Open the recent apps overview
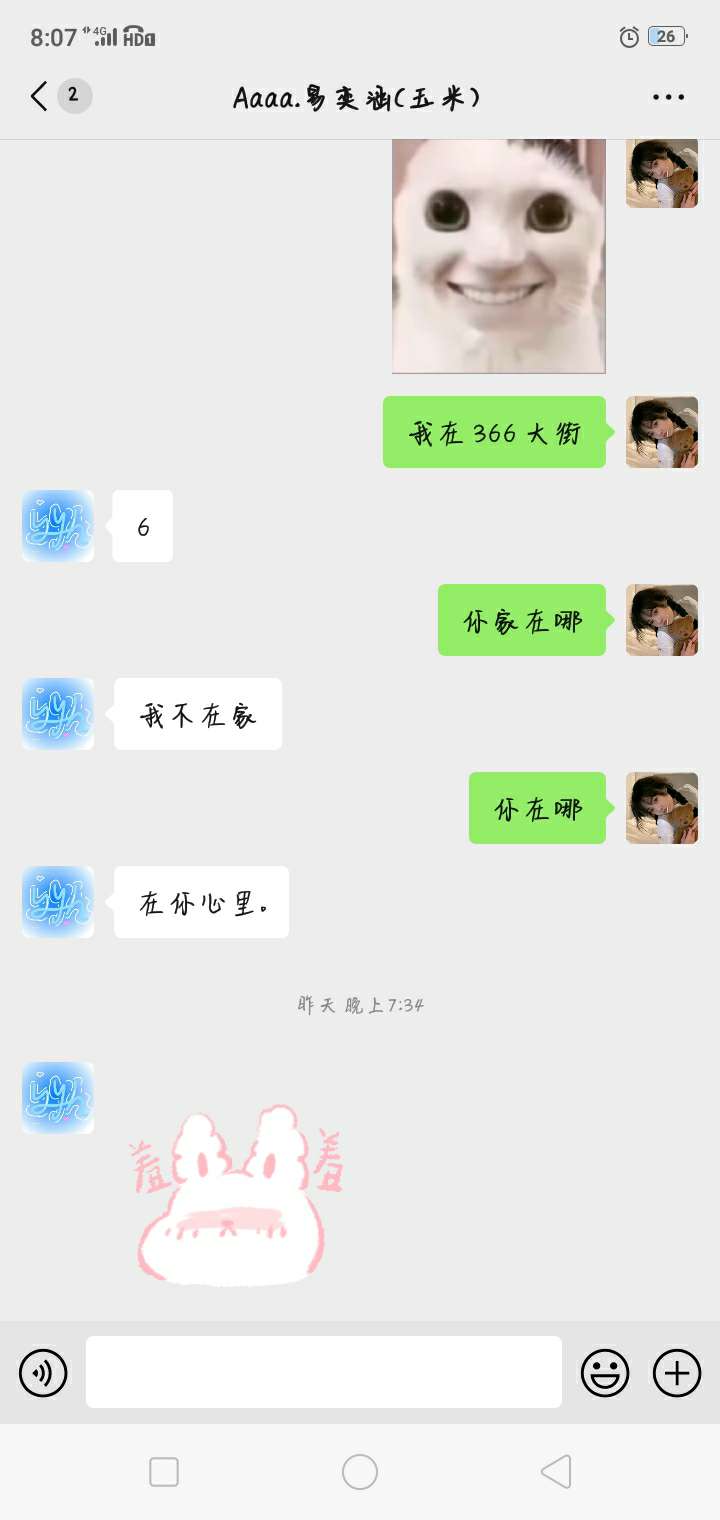This screenshot has height=1520, width=720. (164, 1472)
